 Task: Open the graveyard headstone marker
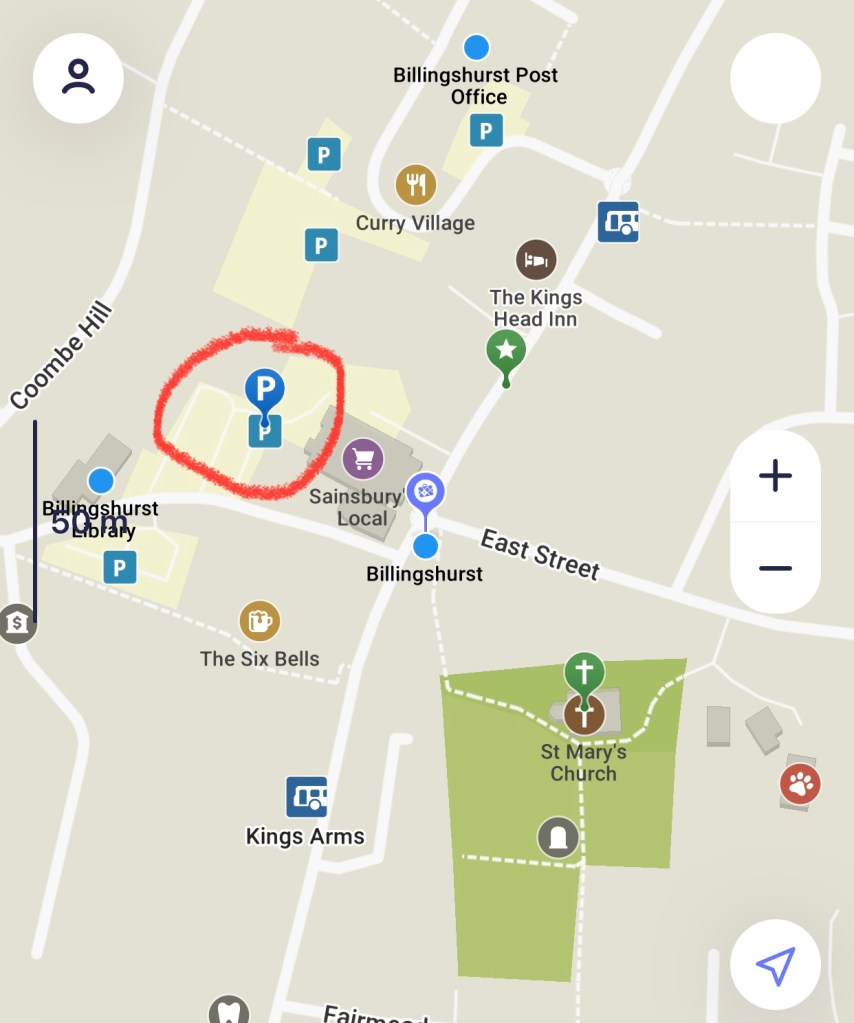(558, 837)
